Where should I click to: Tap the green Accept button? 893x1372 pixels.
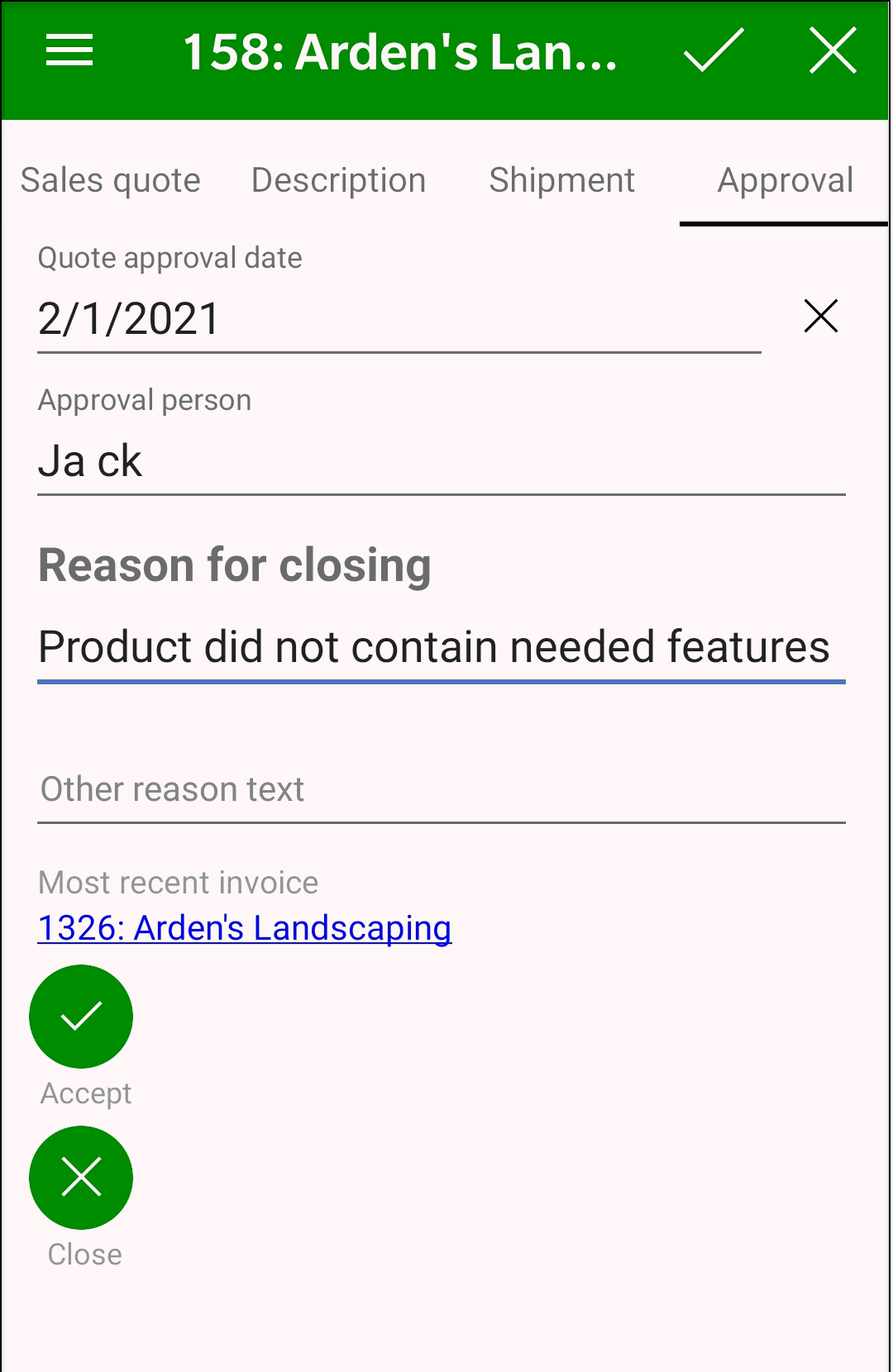[x=81, y=1017]
